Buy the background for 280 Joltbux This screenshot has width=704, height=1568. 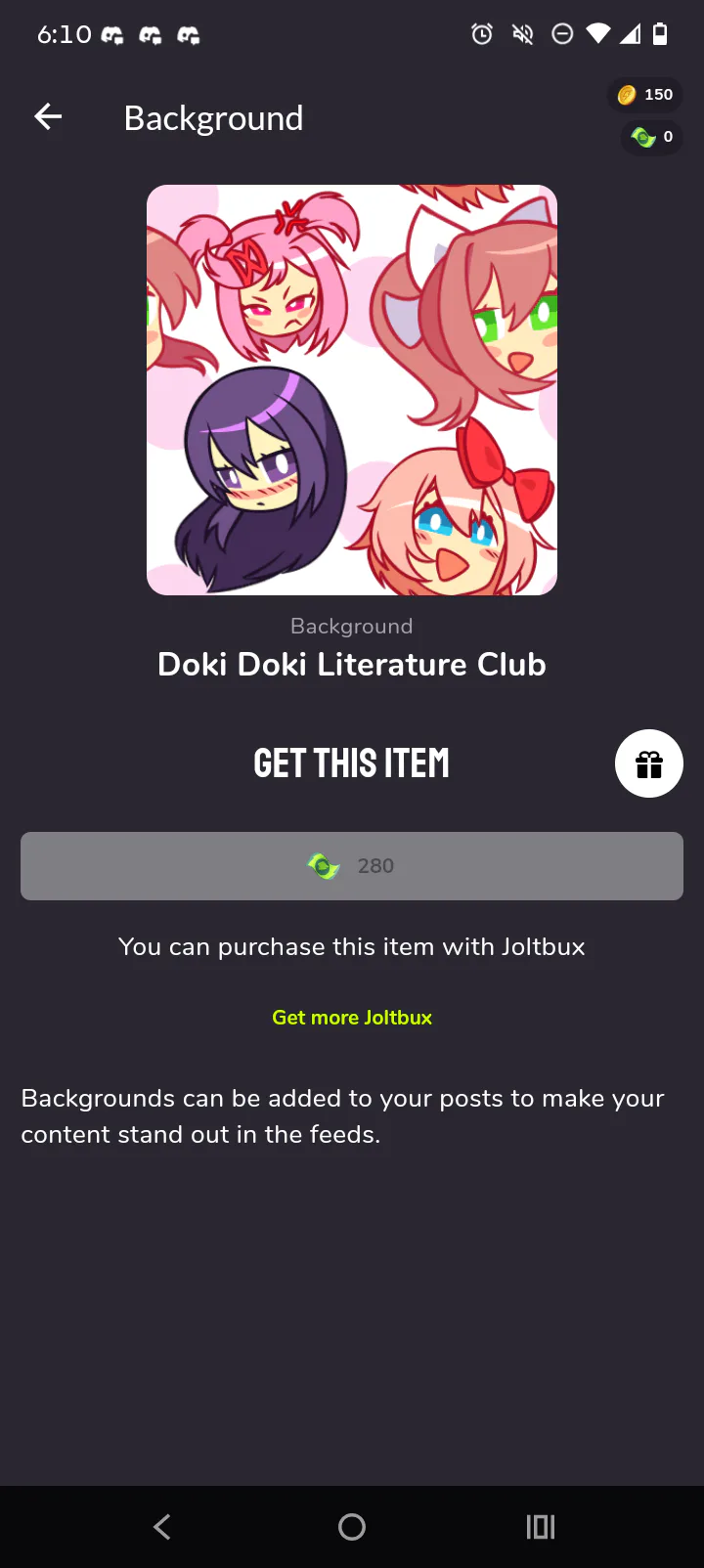pos(352,866)
